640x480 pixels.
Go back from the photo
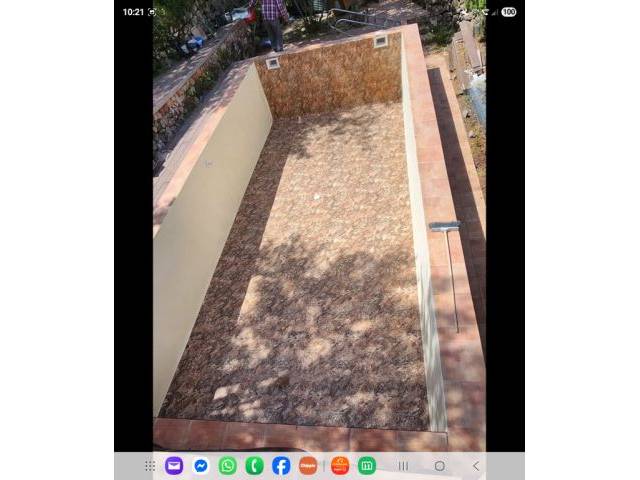coord(476,466)
